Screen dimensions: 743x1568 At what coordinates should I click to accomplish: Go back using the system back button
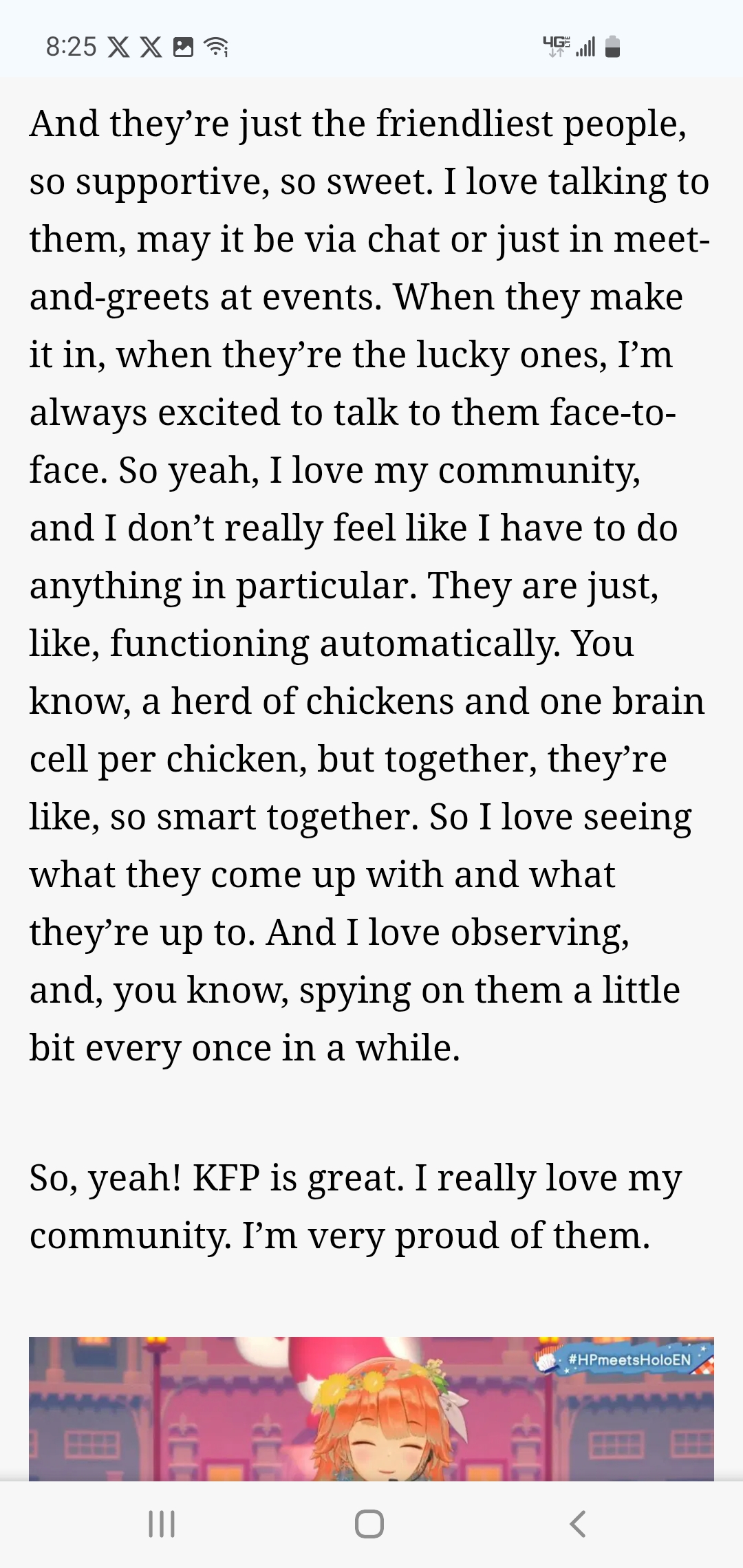[x=579, y=1524]
